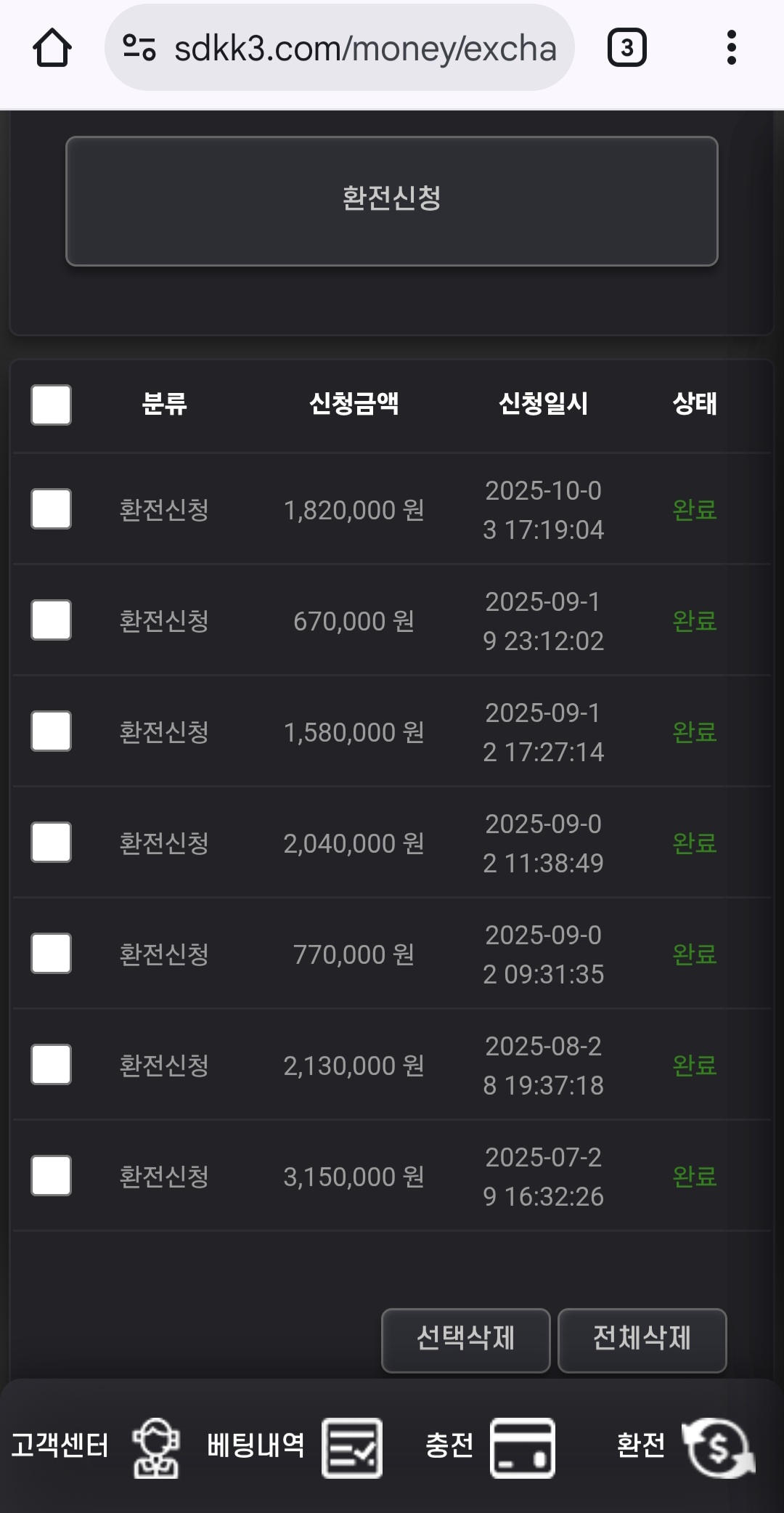The height and width of the screenshot is (1513, 784).
Task: Open the browser overflow menu
Action: [731, 48]
